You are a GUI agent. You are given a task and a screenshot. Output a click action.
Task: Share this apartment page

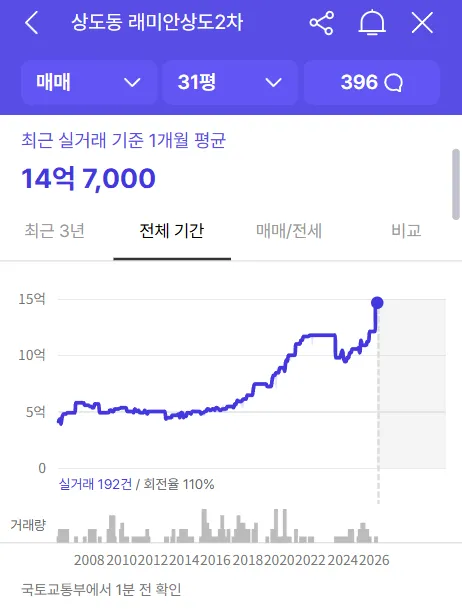321,23
